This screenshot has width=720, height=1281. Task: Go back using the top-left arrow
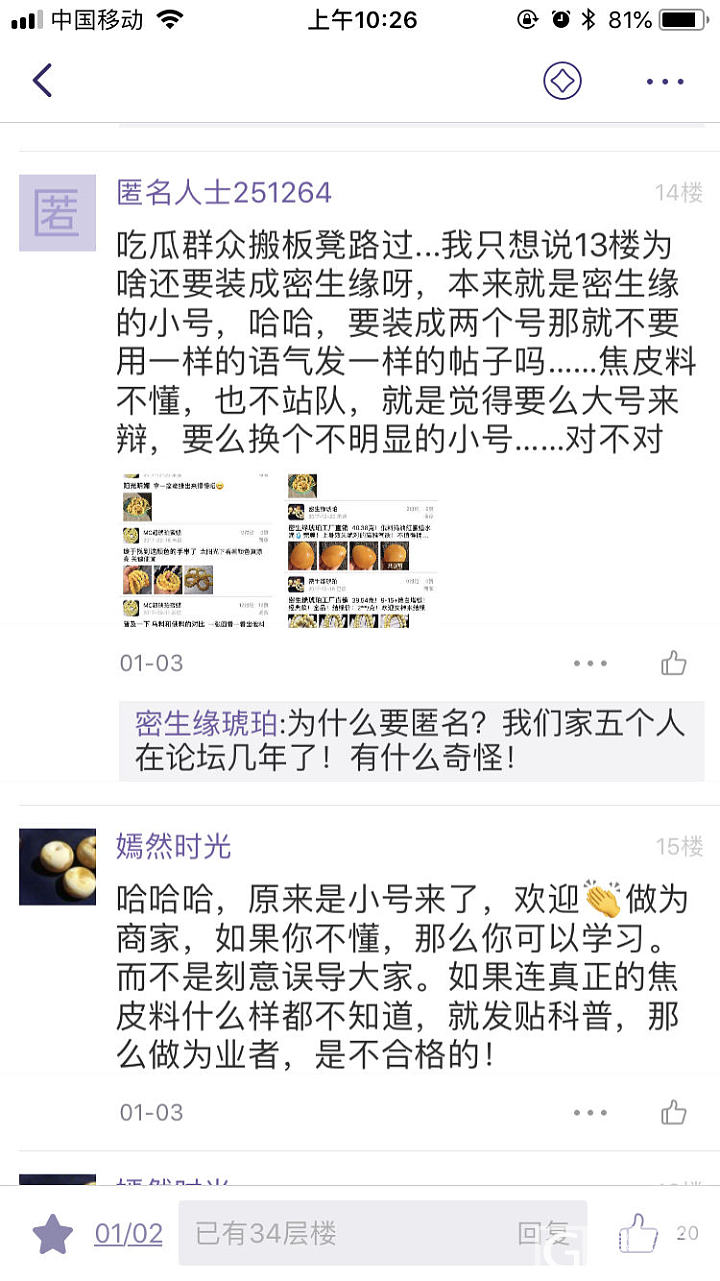click(42, 81)
